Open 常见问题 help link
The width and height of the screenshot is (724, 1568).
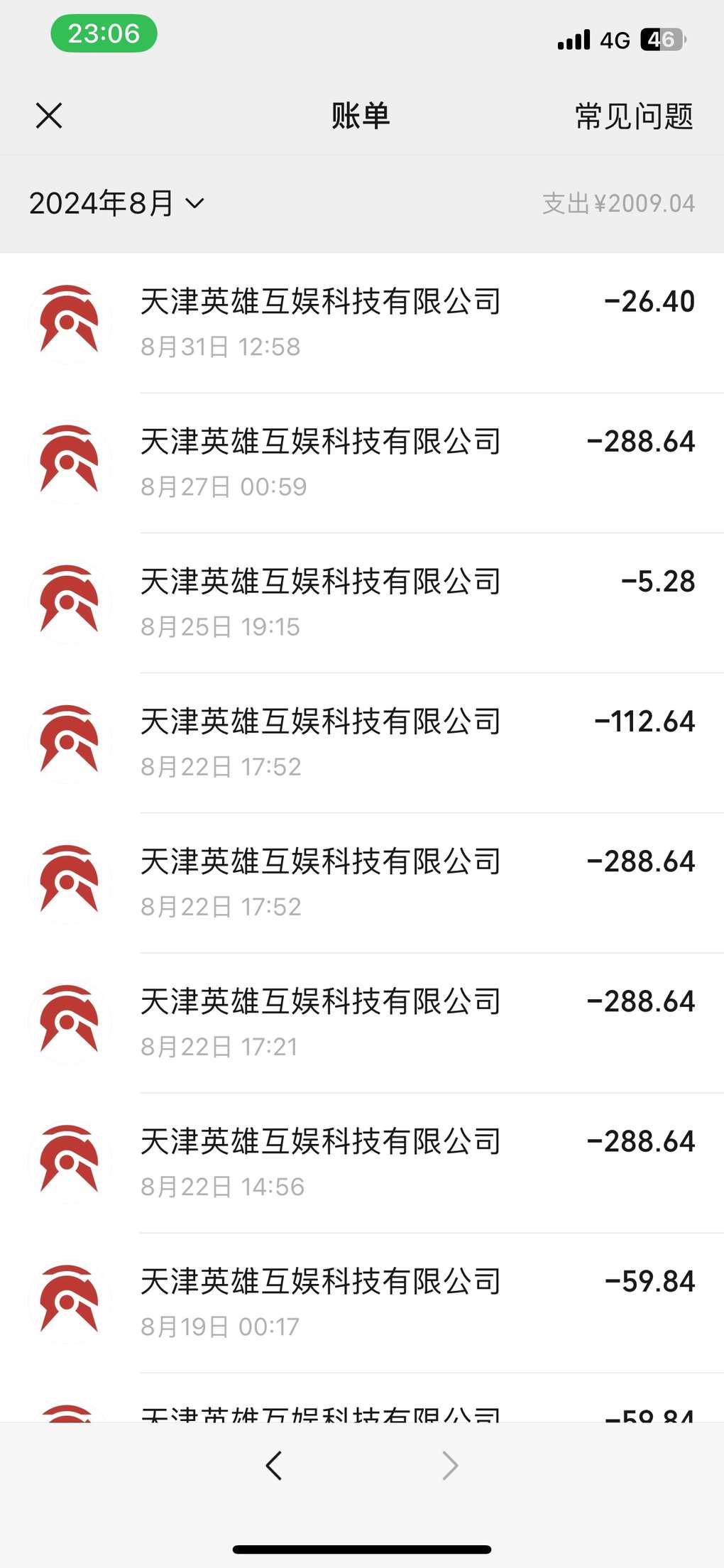(x=634, y=116)
